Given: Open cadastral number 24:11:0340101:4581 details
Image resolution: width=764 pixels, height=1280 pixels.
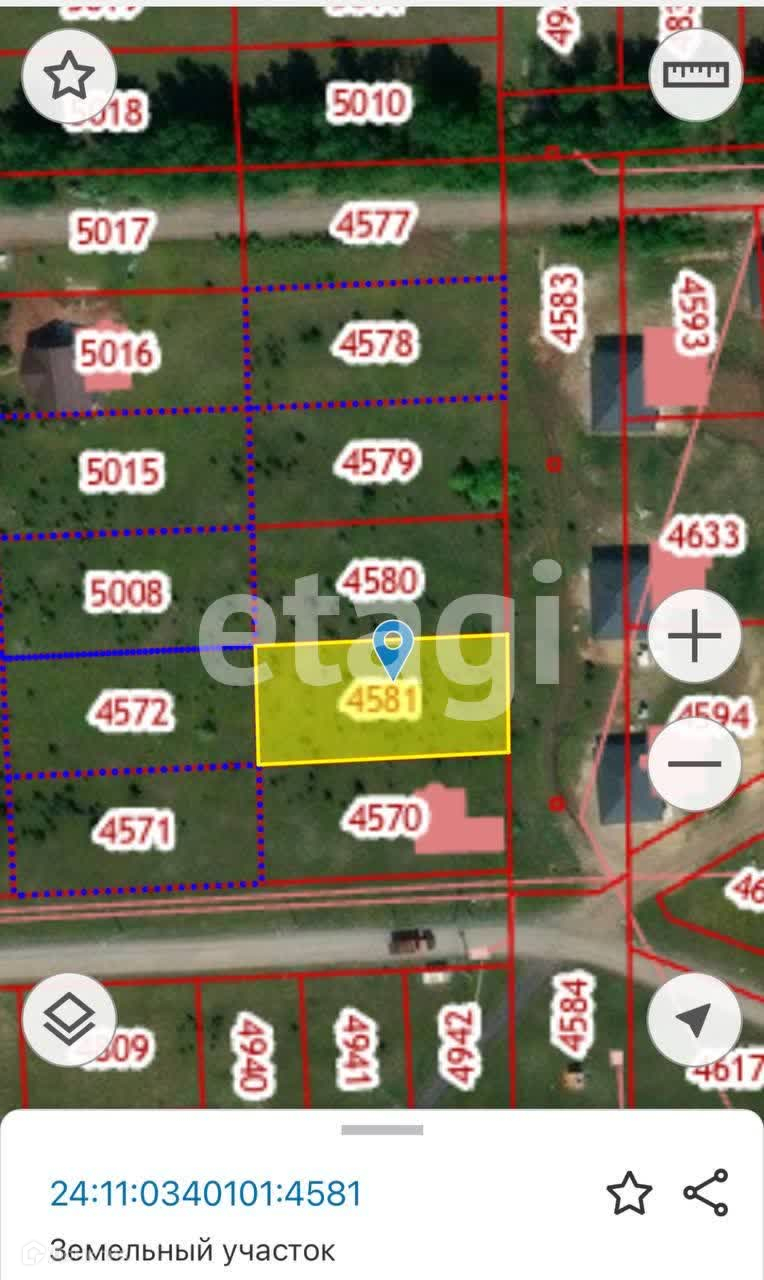Looking at the screenshot, I should (205, 1194).
